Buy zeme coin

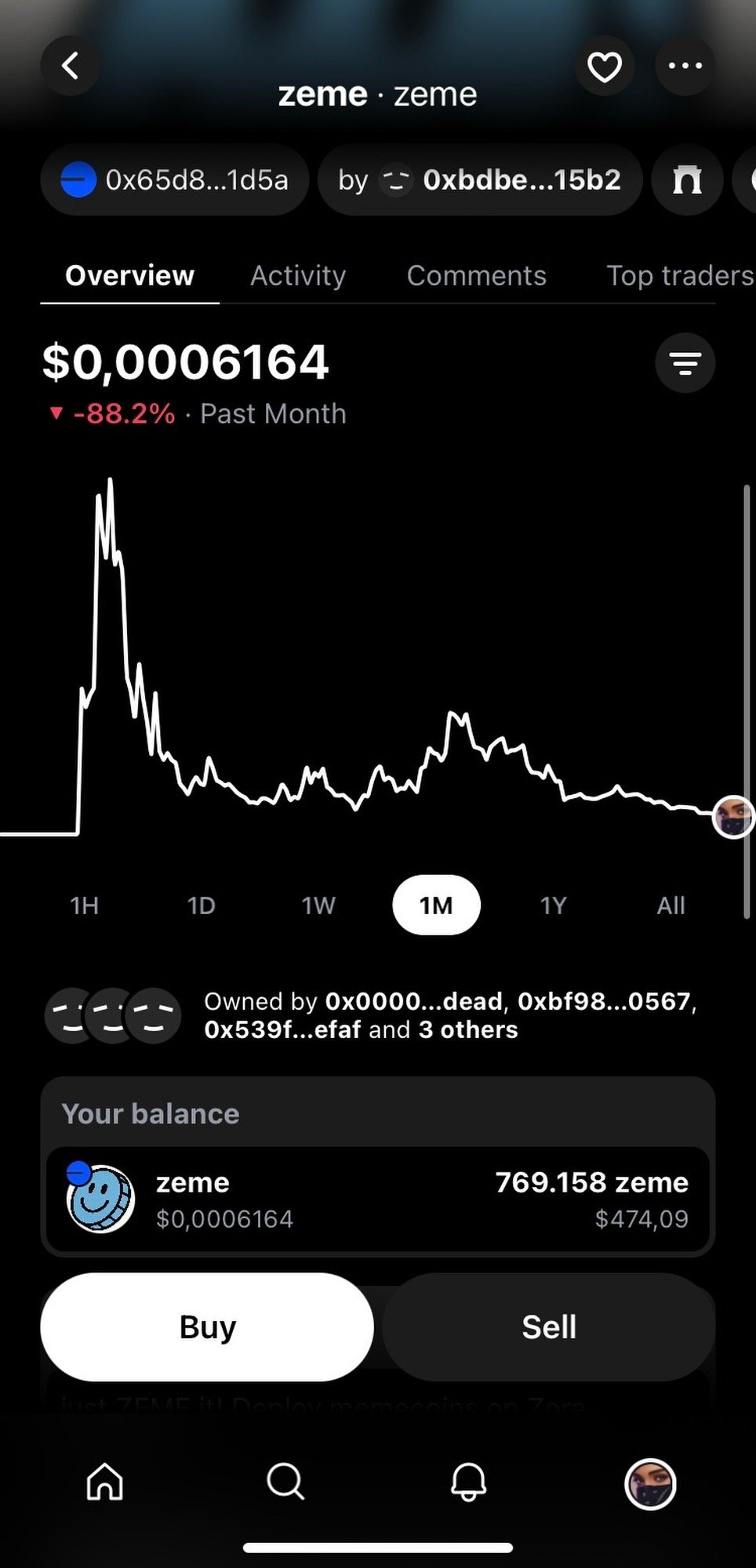point(207,1327)
